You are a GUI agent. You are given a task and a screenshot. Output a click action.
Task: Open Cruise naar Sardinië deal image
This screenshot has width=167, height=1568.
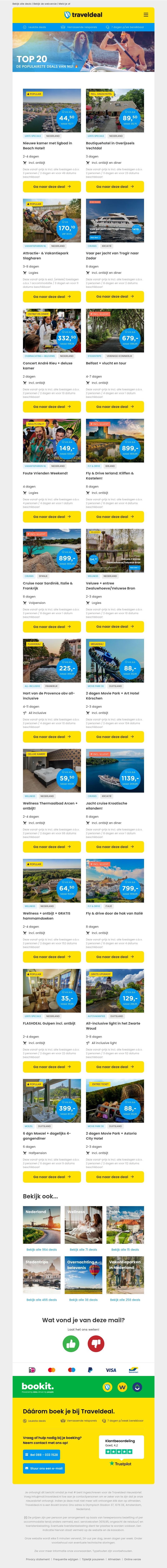[52, 550]
